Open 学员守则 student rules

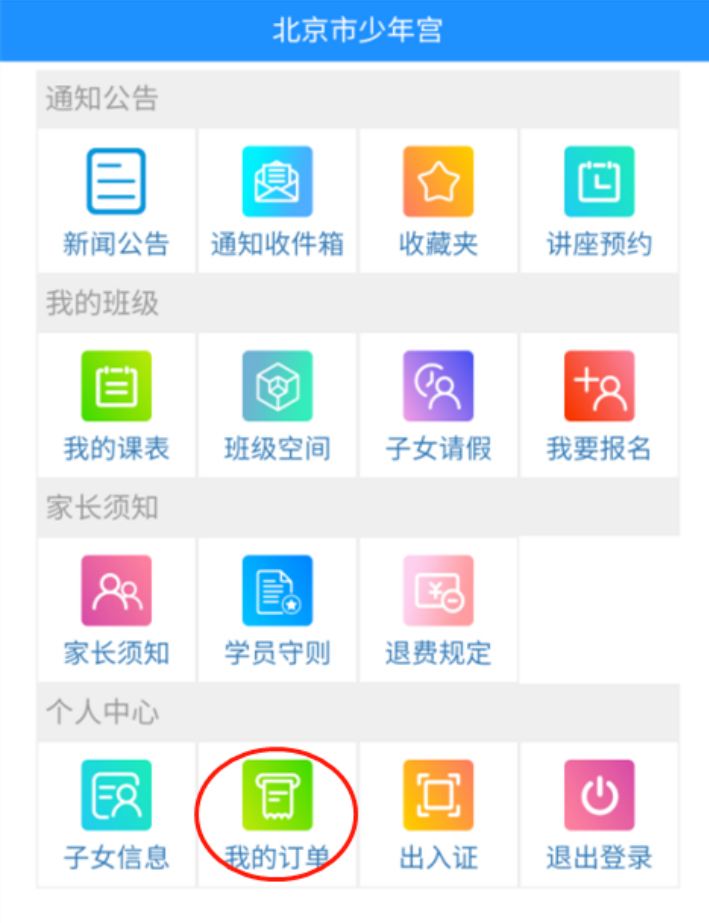point(277,610)
